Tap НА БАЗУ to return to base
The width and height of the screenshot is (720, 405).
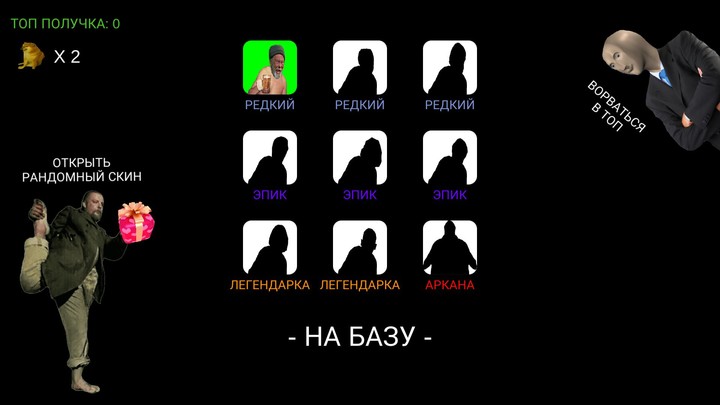point(360,337)
